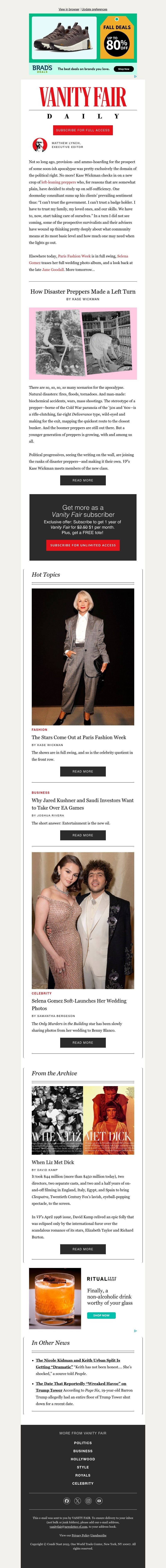Read more about Jared Kushner EA Games
Screen dimensions: 166x1568
(83, 835)
